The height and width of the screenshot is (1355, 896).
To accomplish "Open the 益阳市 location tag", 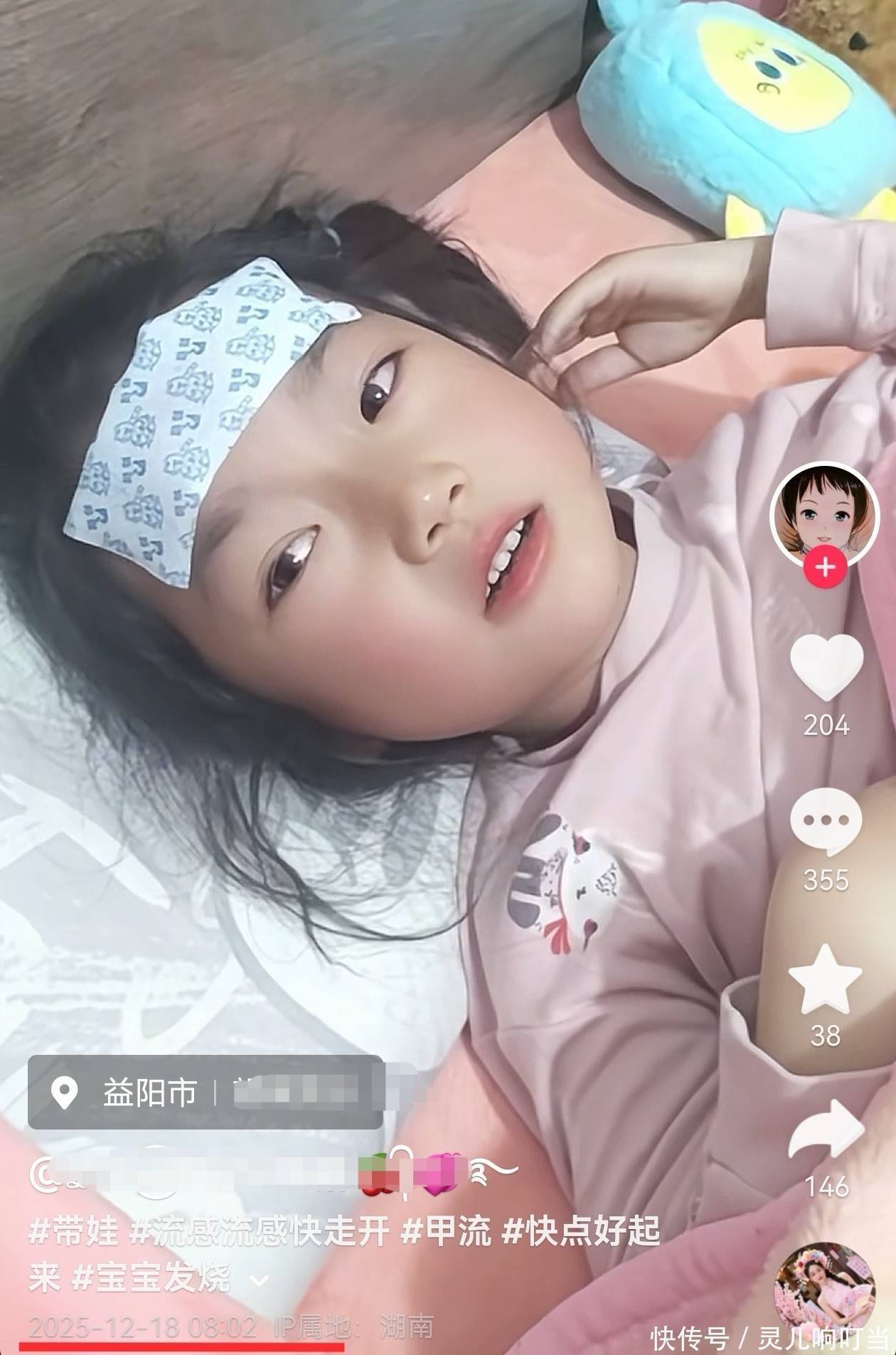I will [149, 1092].
